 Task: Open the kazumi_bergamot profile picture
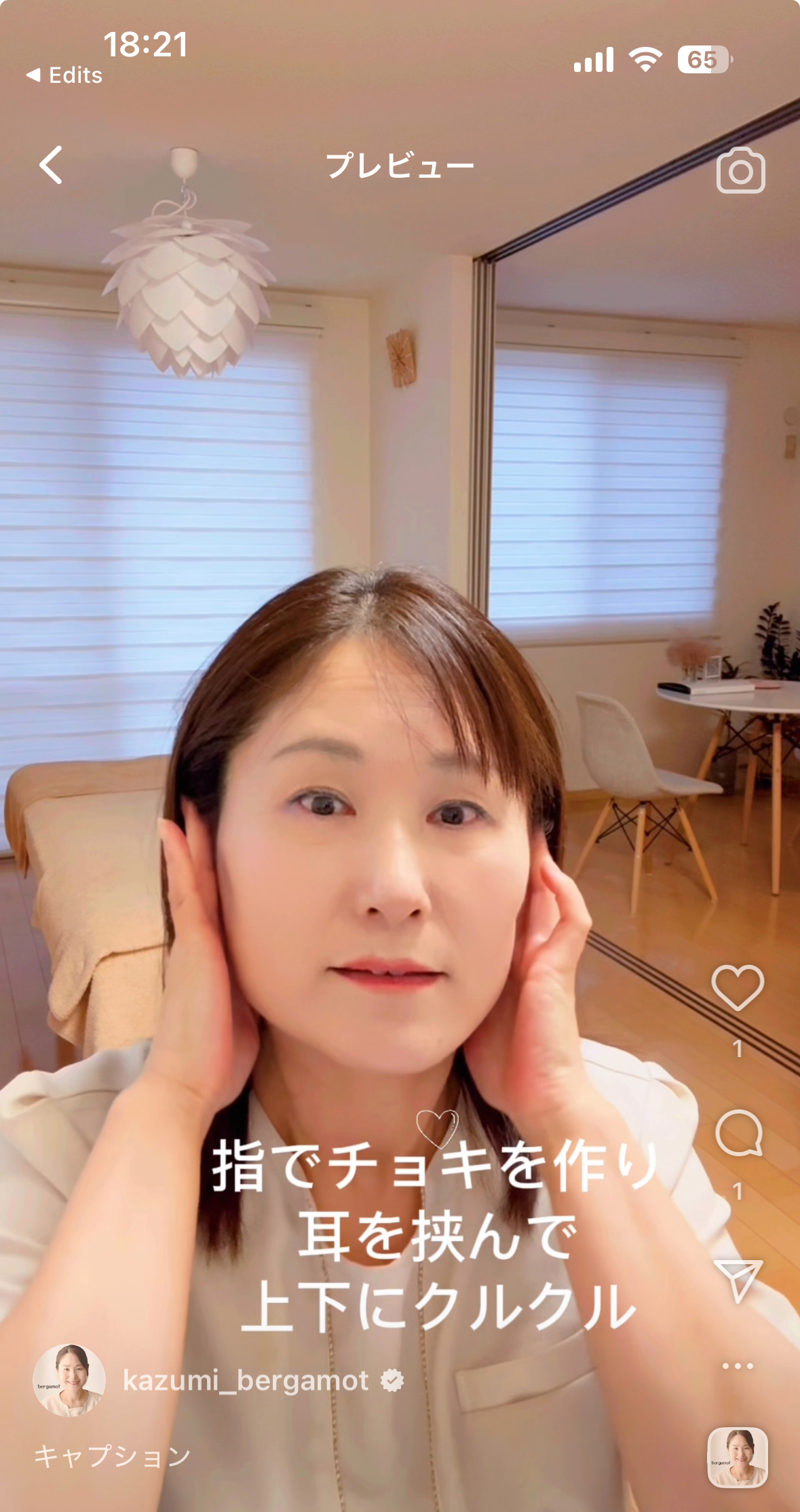(69, 1380)
